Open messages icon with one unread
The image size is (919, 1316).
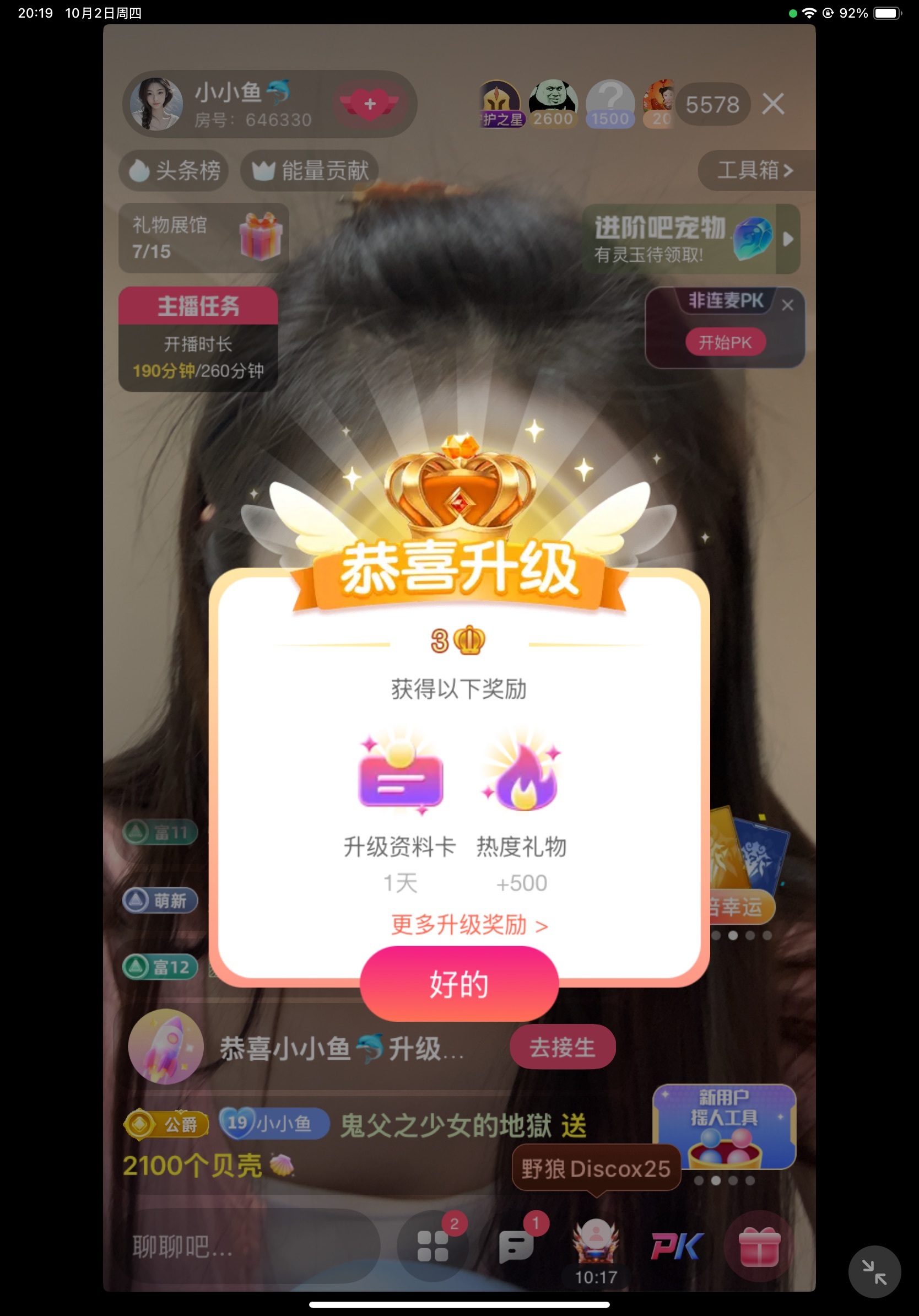point(516,1246)
